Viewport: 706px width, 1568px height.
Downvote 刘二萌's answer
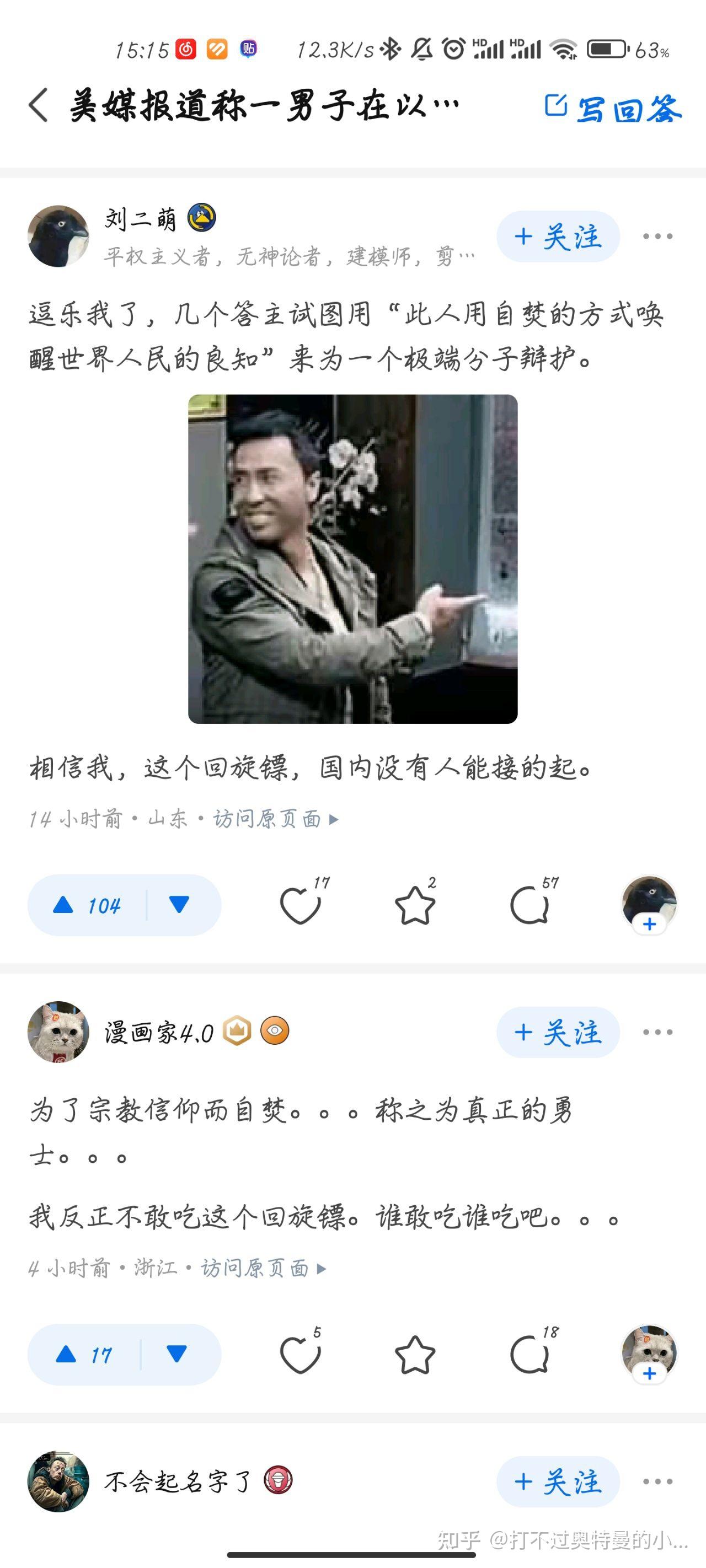(179, 905)
